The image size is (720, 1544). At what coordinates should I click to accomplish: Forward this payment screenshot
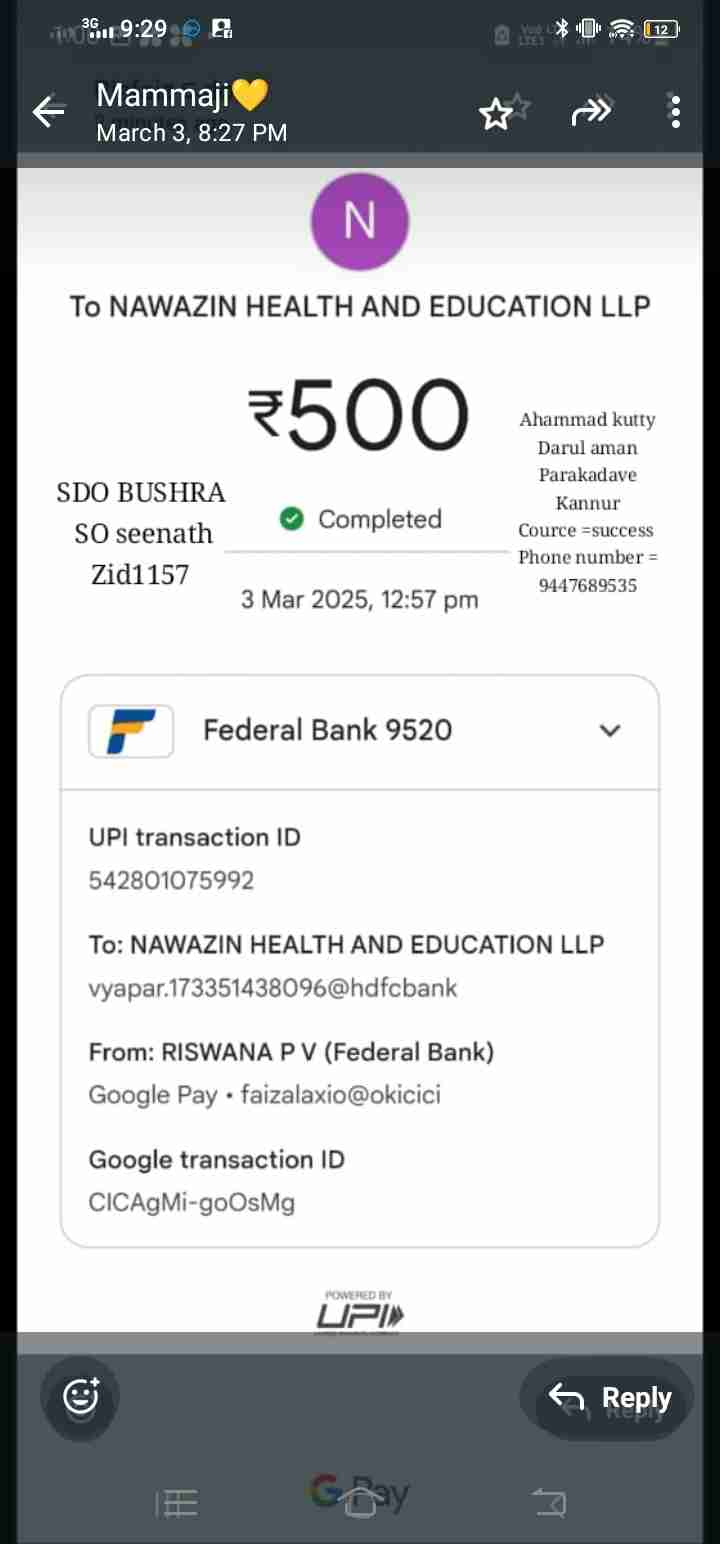(590, 113)
